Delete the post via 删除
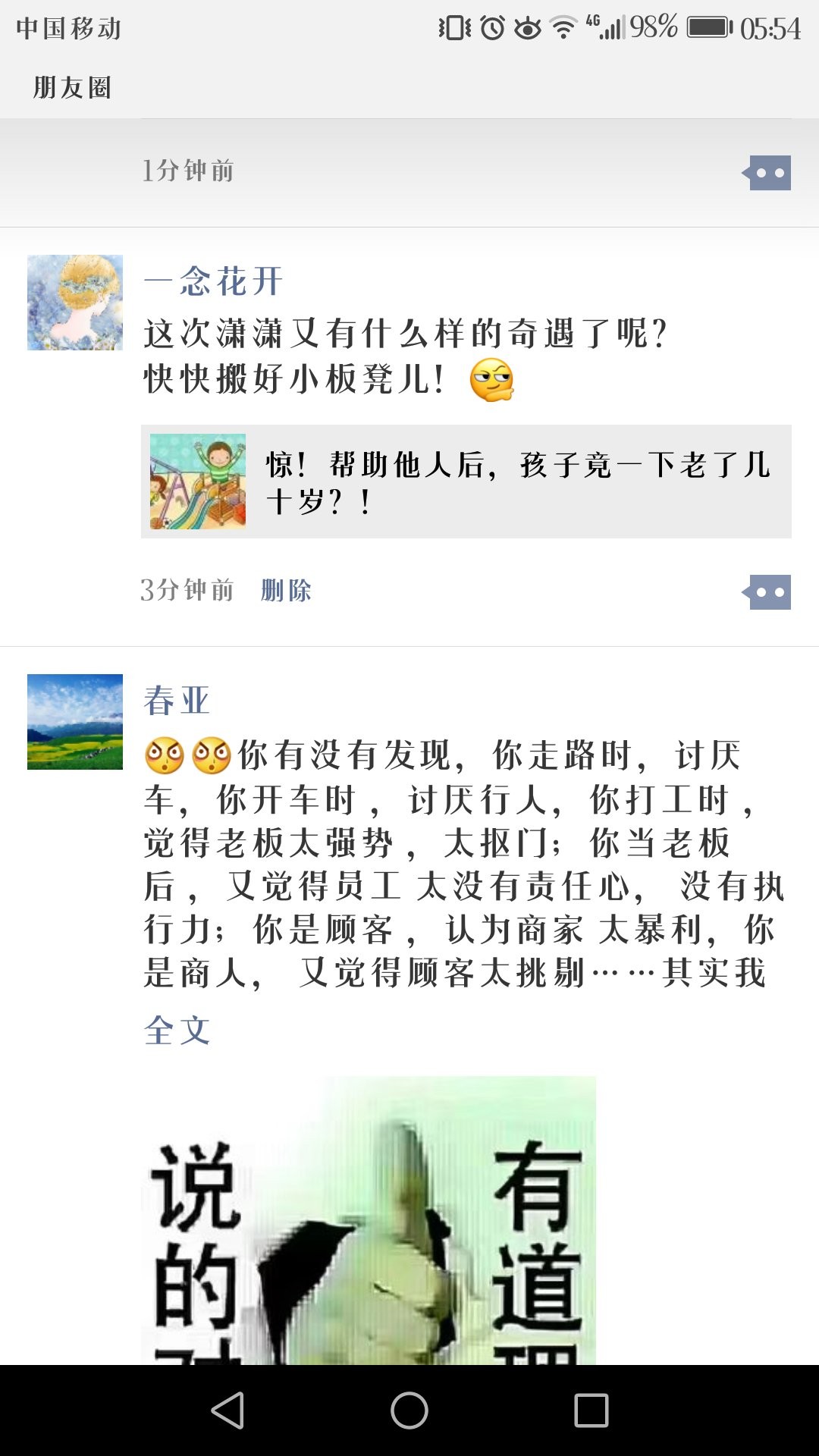The width and height of the screenshot is (819, 1456). 286,590
